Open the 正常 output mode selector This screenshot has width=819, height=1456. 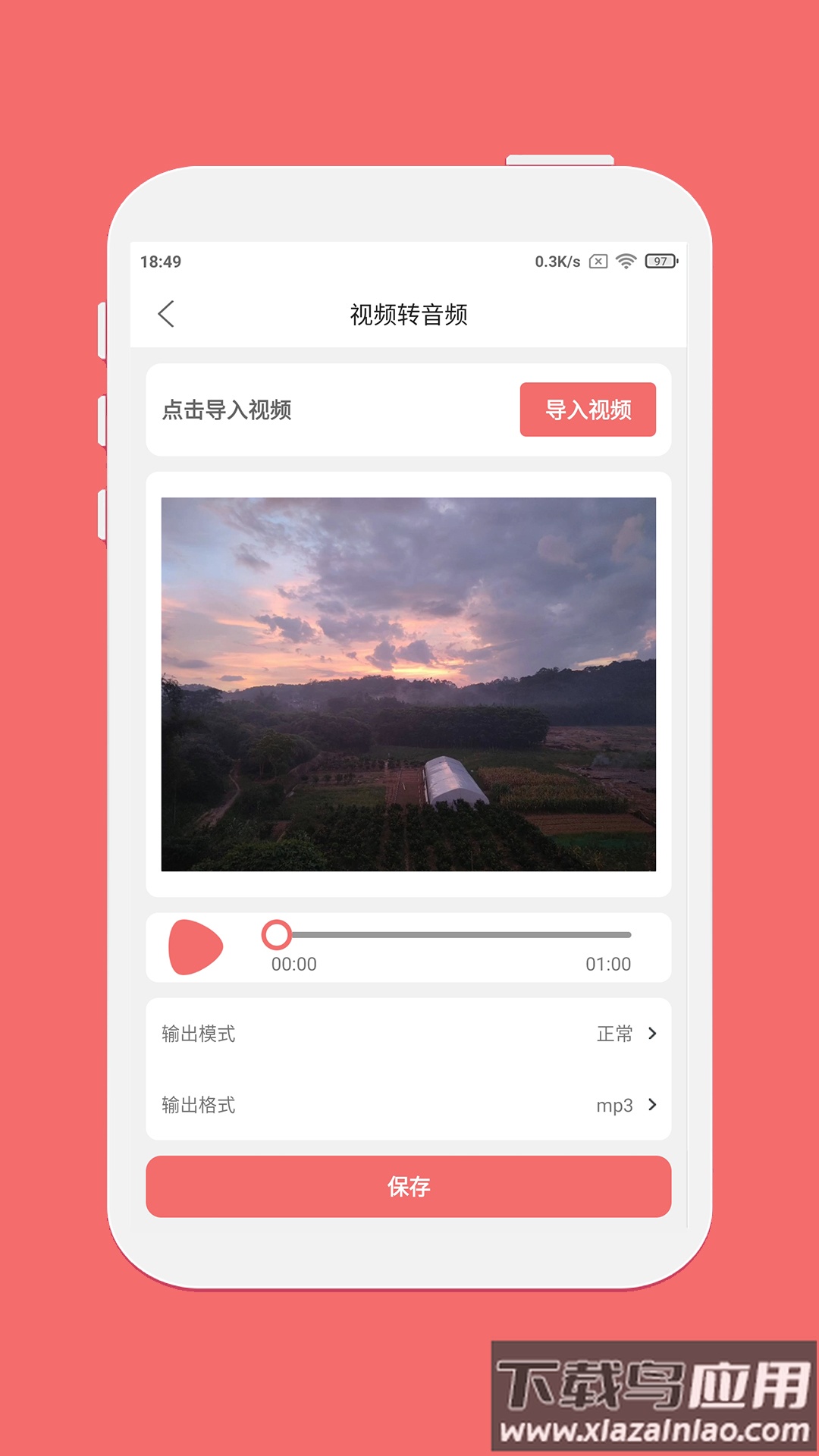click(614, 1033)
